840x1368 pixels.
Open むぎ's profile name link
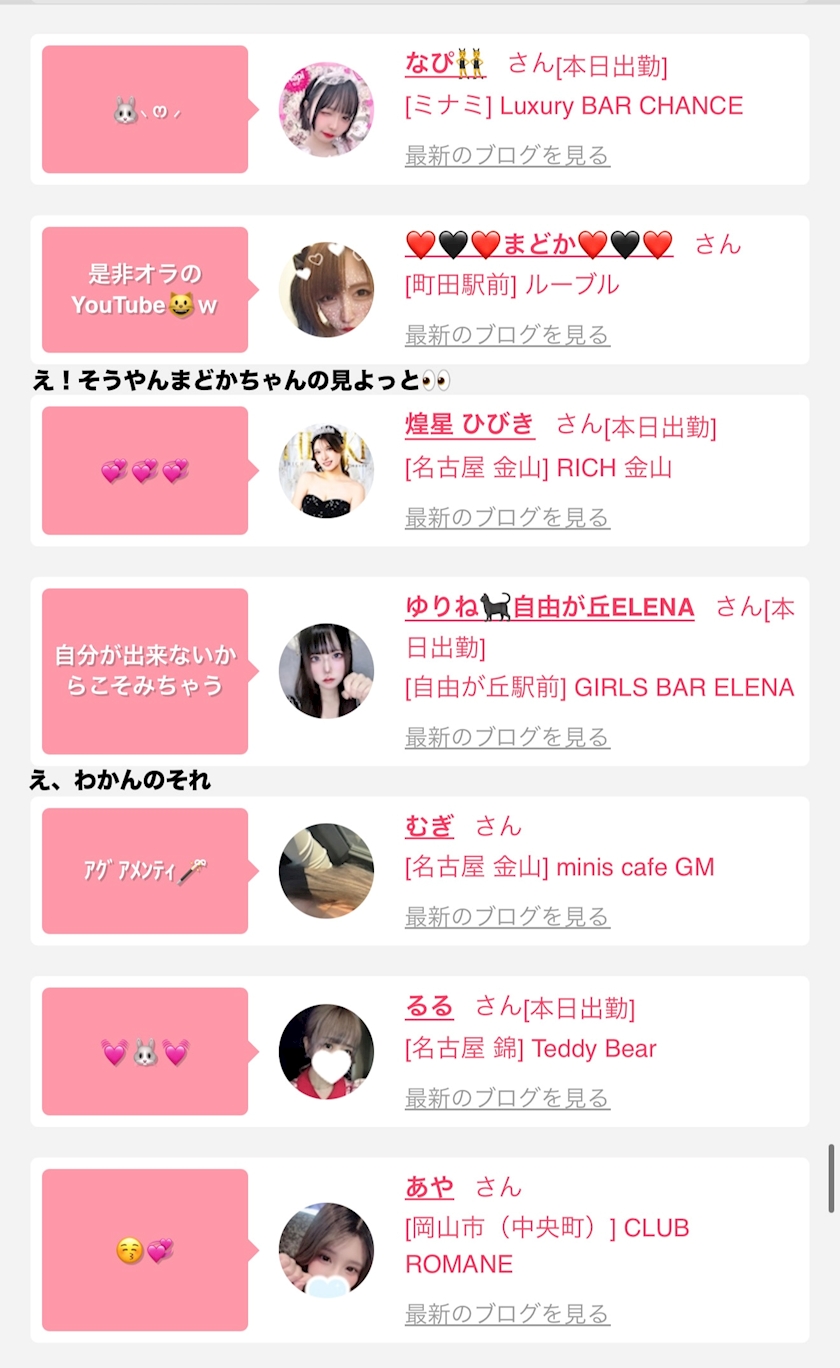click(429, 826)
